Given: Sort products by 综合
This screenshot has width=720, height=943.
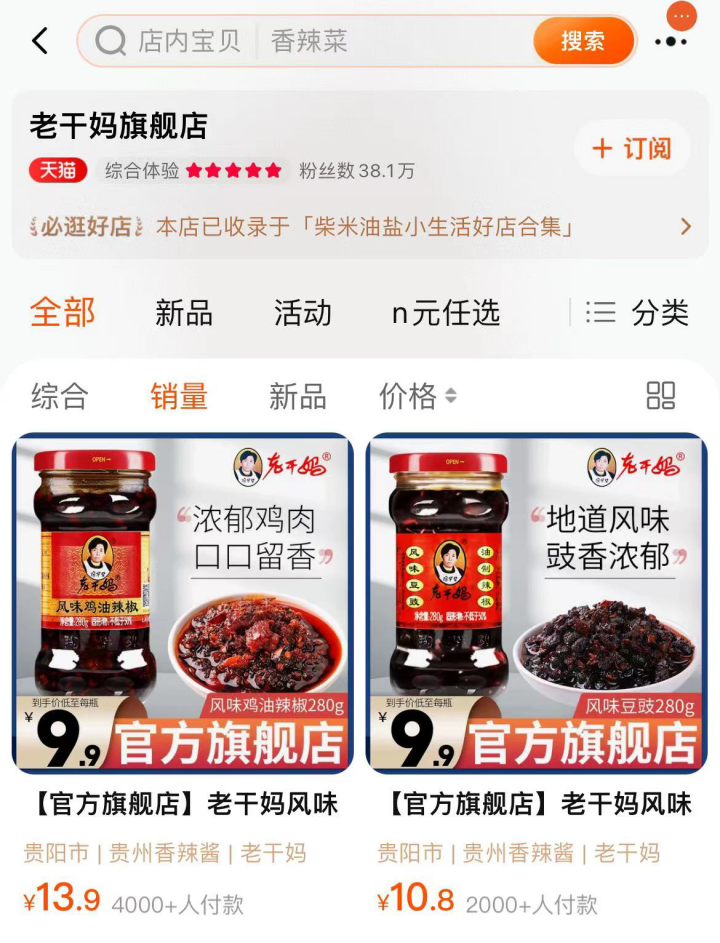Looking at the screenshot, I should point(59,396).
